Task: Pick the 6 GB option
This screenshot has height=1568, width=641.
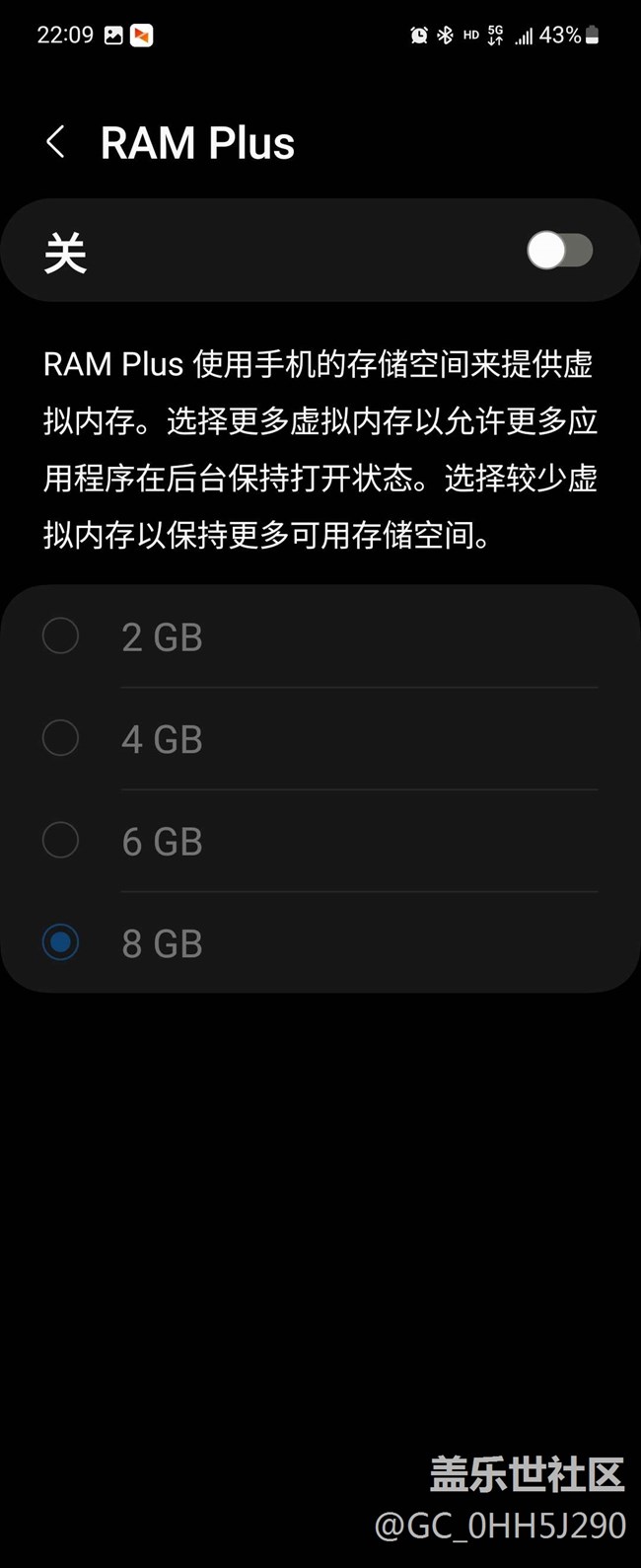Action: (x=61, y=841)
